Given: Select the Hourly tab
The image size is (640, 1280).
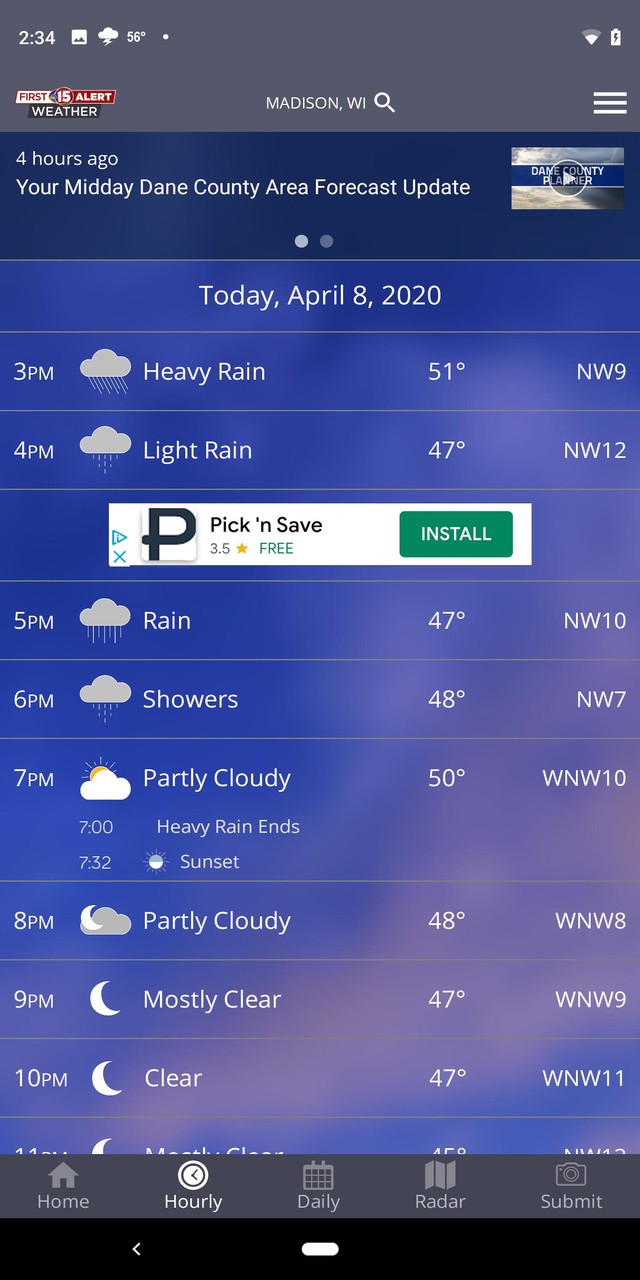Looking at the screenshot, I should (193, 1187).
